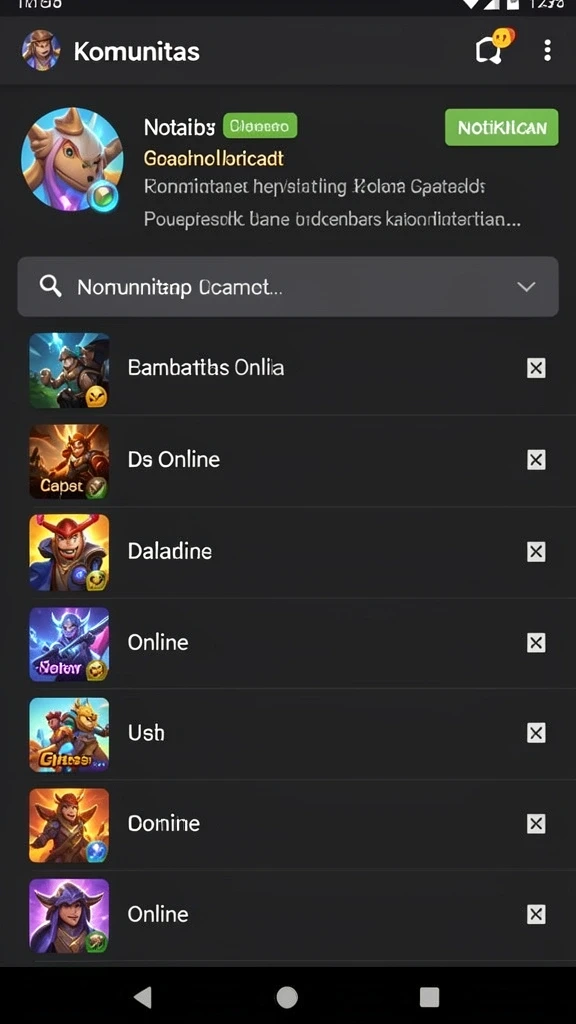Open the chat notifications icon
Image resolution: width=576 pixels, height=1024 pixels.
(x=494, y=46)
